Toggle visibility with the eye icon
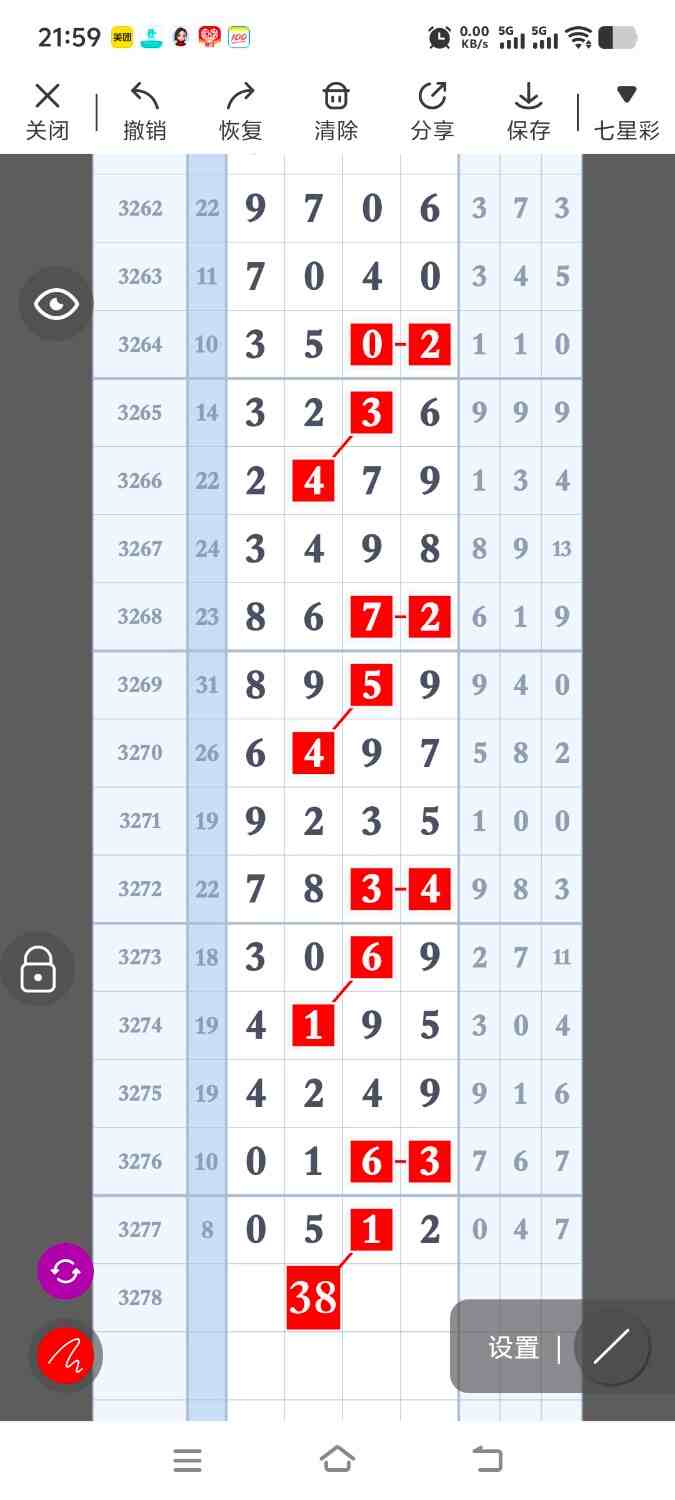Screen dimensions: 675x1500 click(56, 304)
